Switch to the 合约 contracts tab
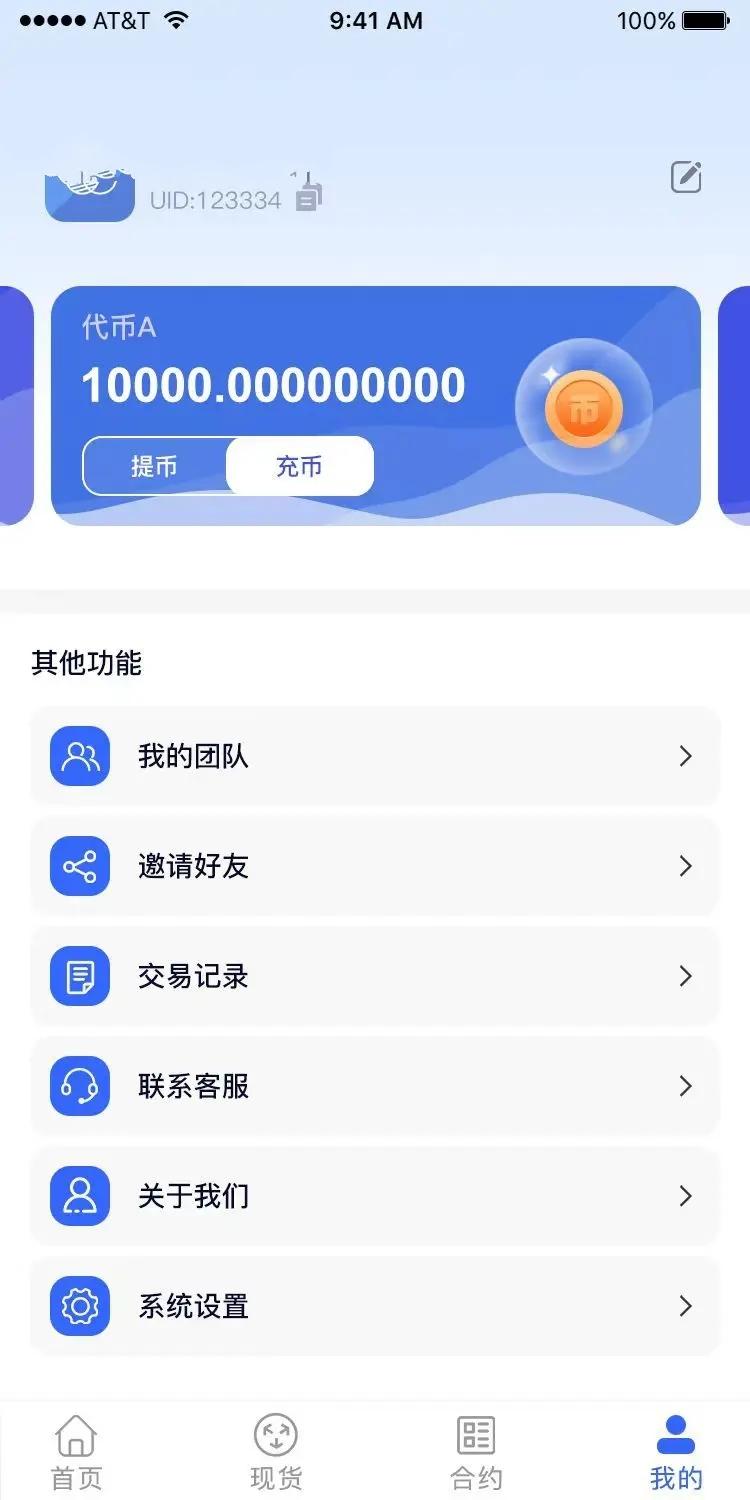 [476, 1452]
